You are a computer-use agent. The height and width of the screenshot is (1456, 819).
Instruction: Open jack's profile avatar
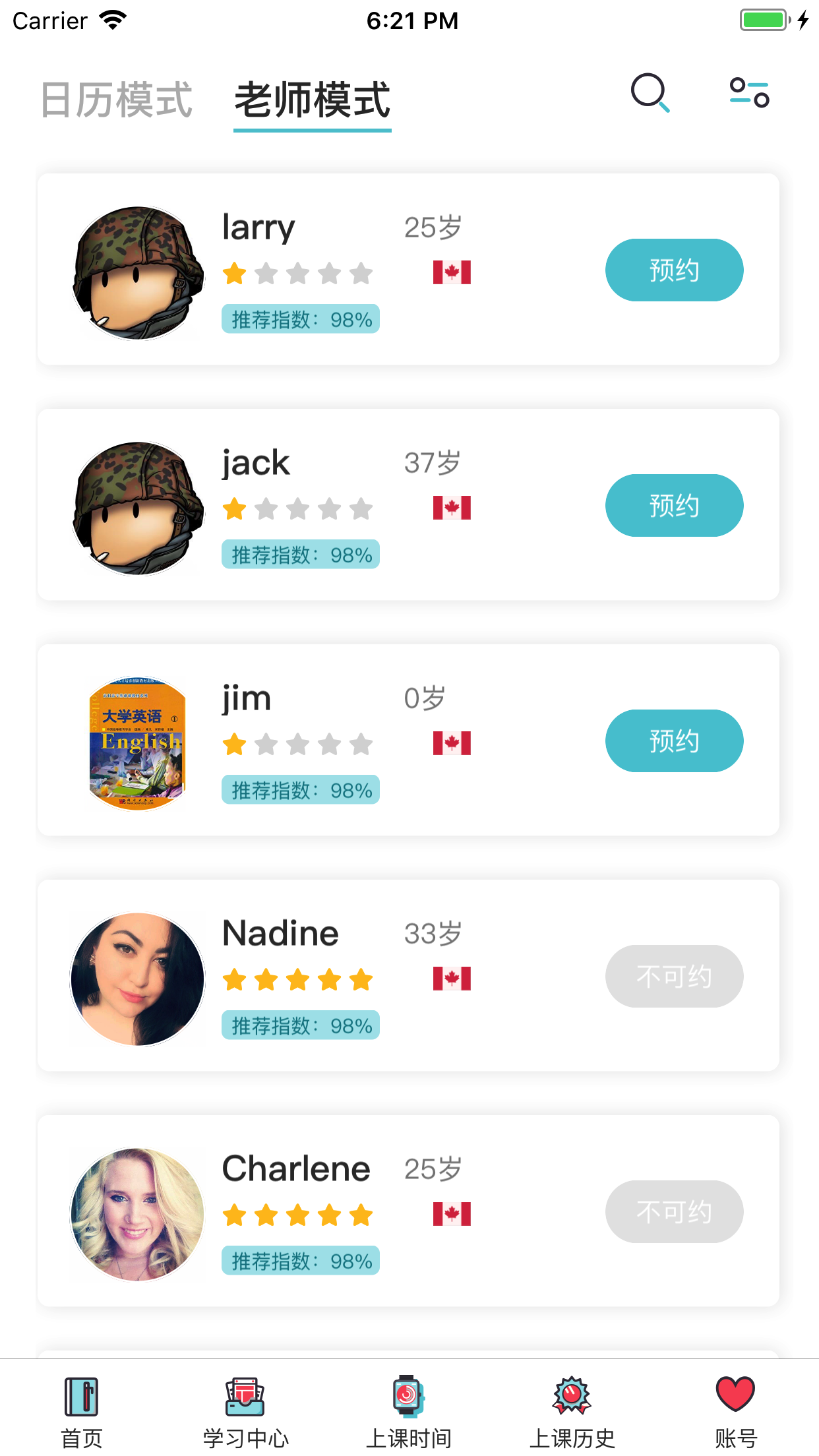138,508
